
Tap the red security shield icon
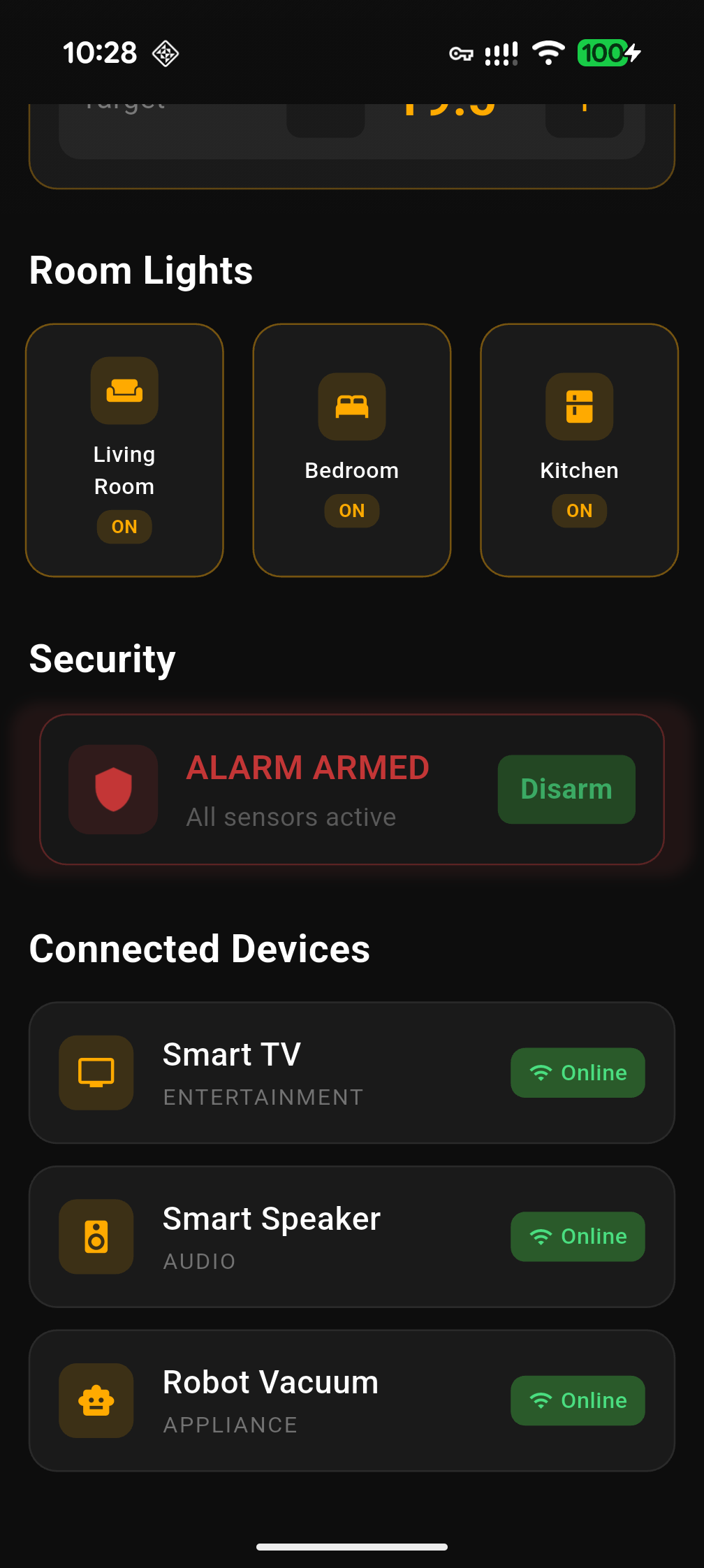[113, 789]
